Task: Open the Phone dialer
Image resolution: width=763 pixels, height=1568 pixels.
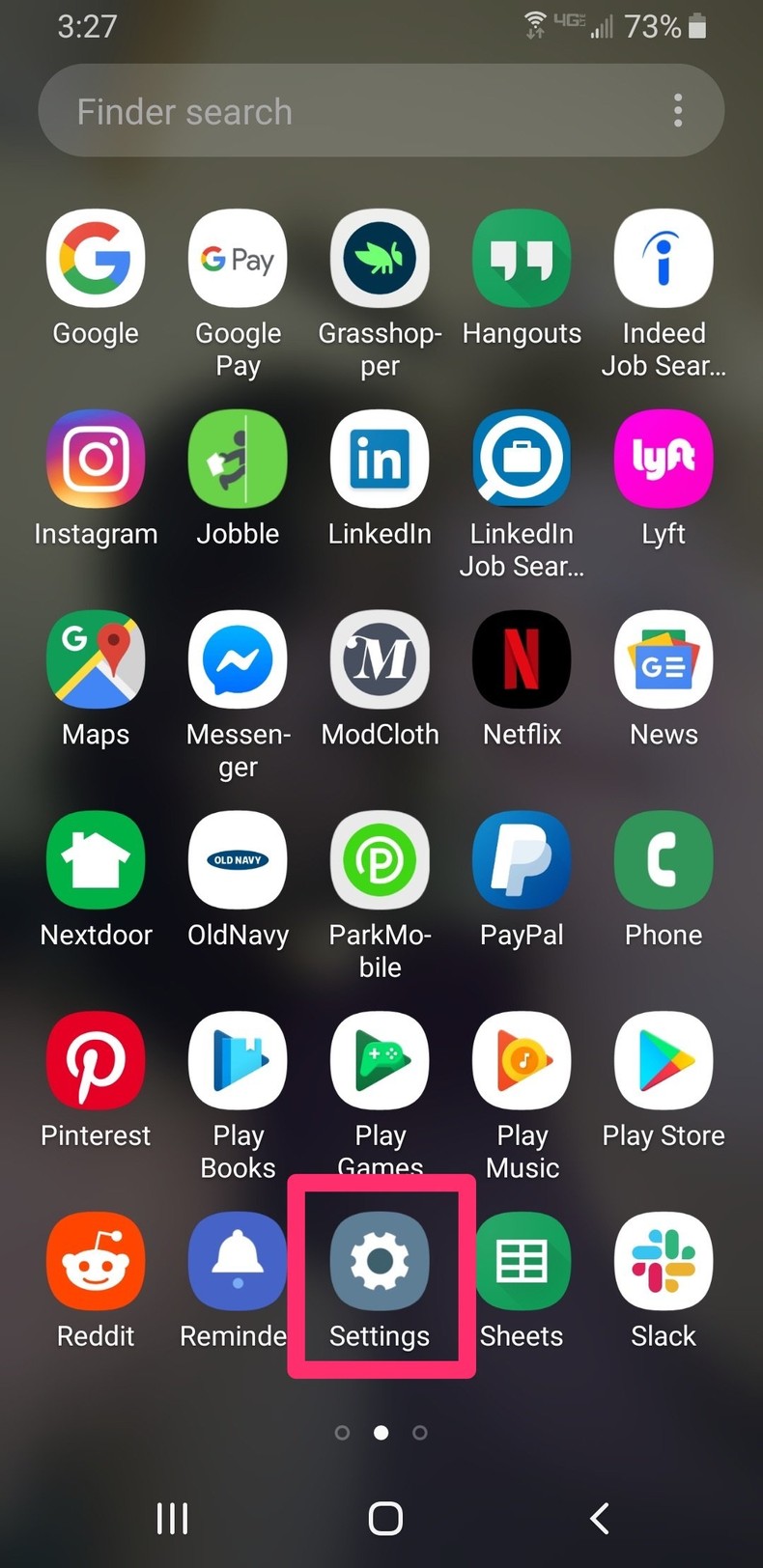Action: [x=664, y=860]
